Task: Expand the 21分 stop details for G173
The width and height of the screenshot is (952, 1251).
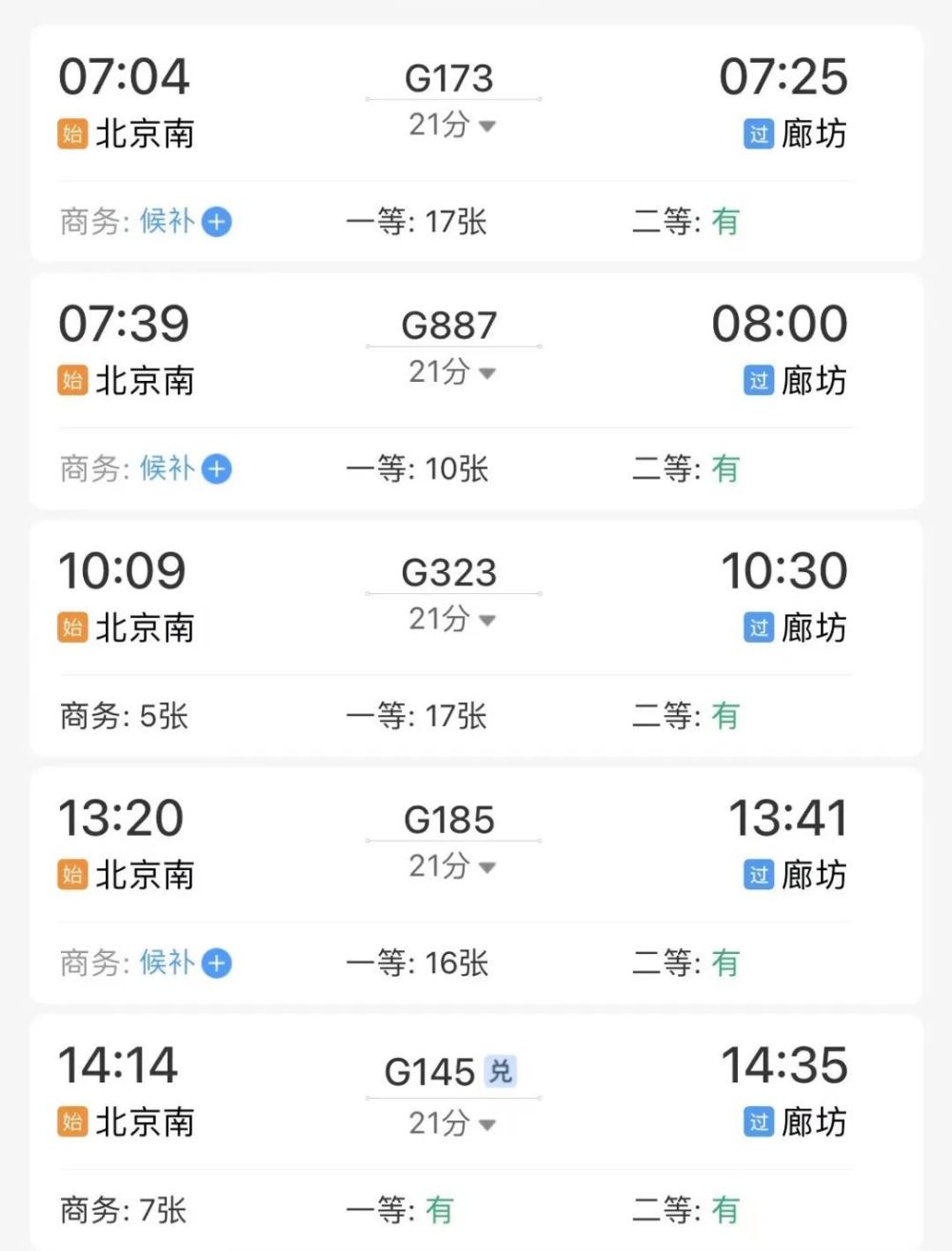Action: (453, 126)
